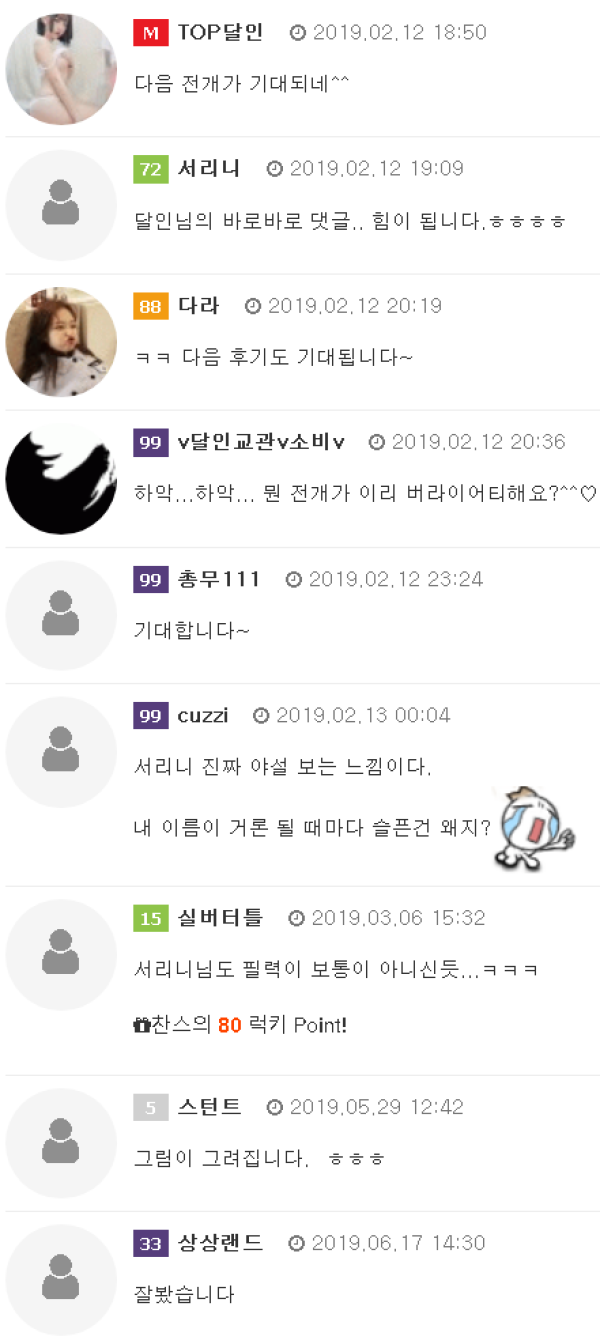Tap the username 서리니

tap(209, 169)
